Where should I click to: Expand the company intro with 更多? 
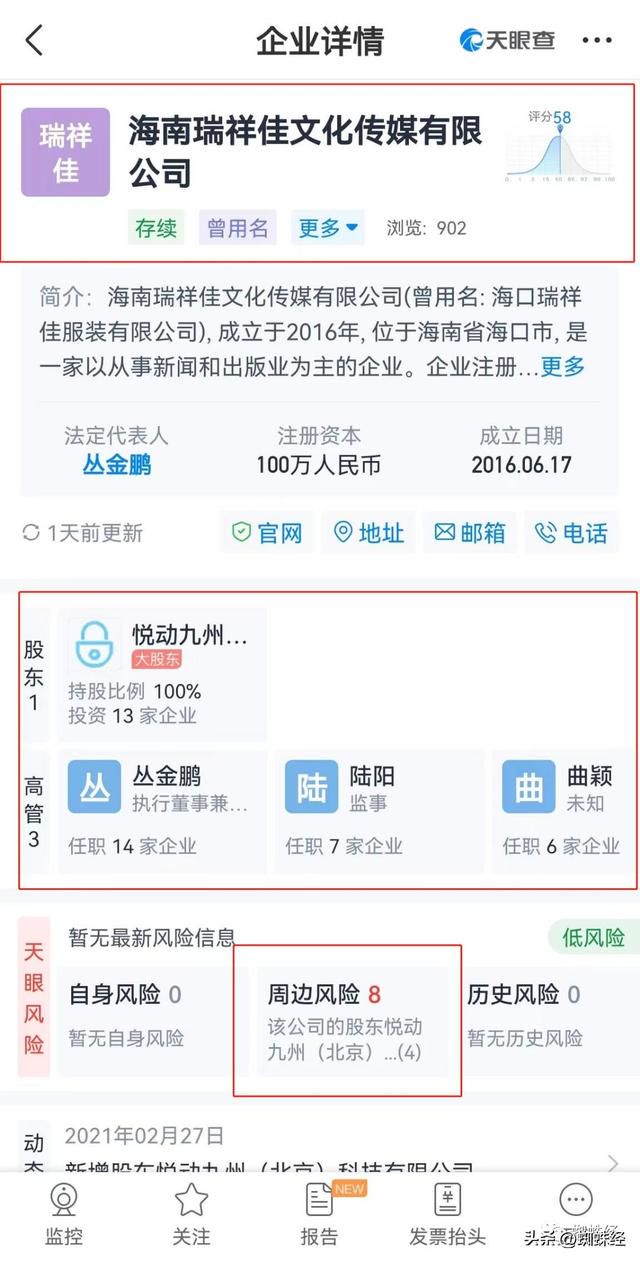pos(563,367)
